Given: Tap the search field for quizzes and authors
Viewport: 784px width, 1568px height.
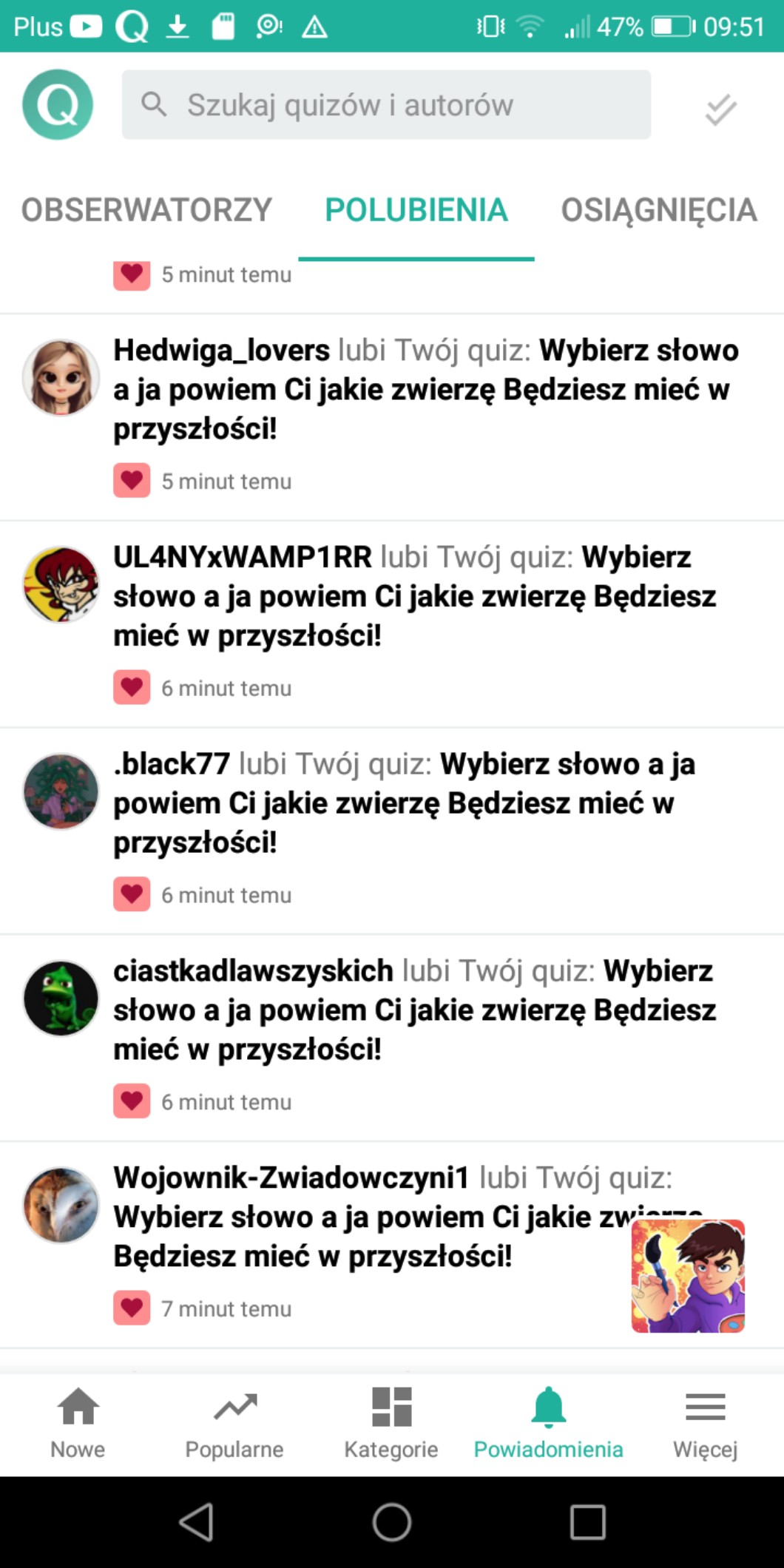Looking at the screenshot, I should 386,105.
